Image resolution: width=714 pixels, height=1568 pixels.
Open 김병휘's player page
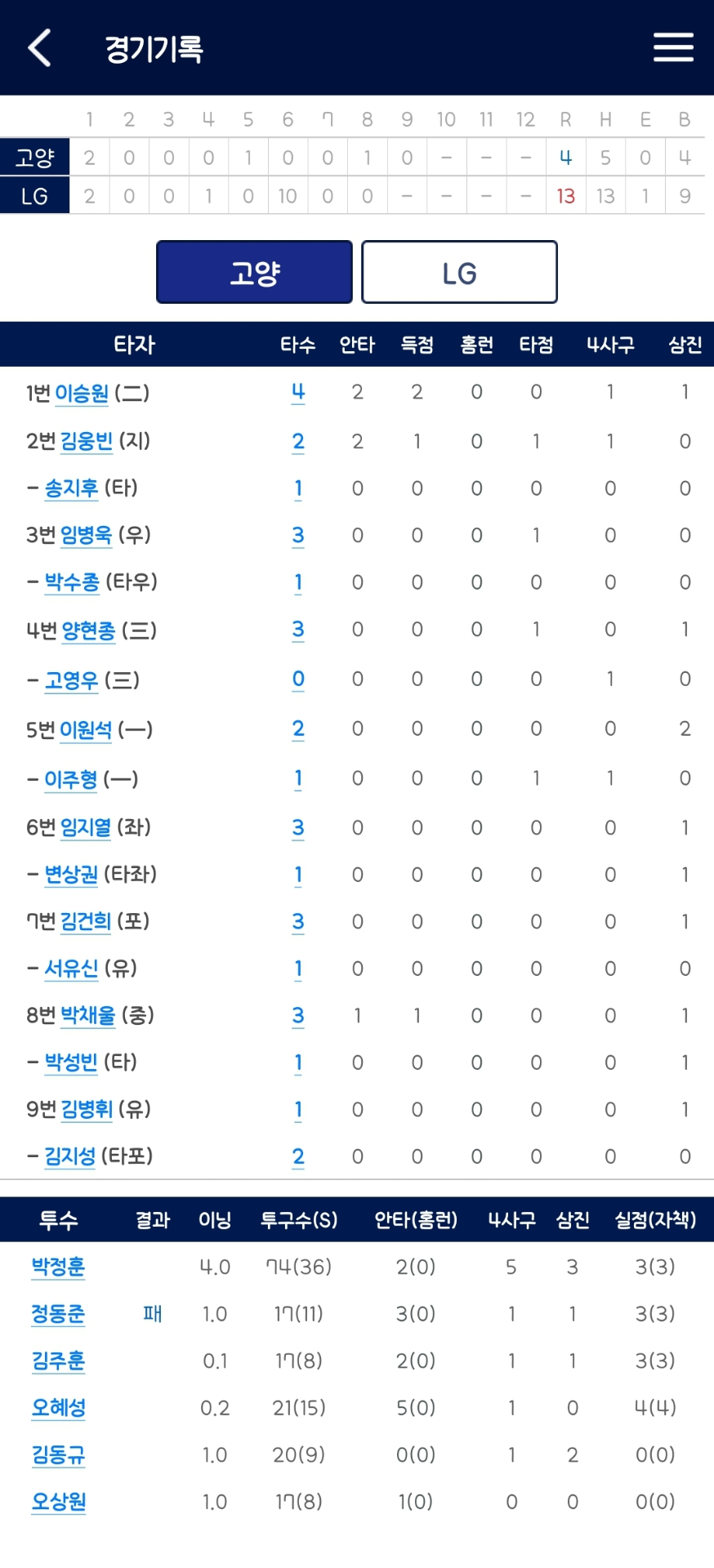[87, 1110]
